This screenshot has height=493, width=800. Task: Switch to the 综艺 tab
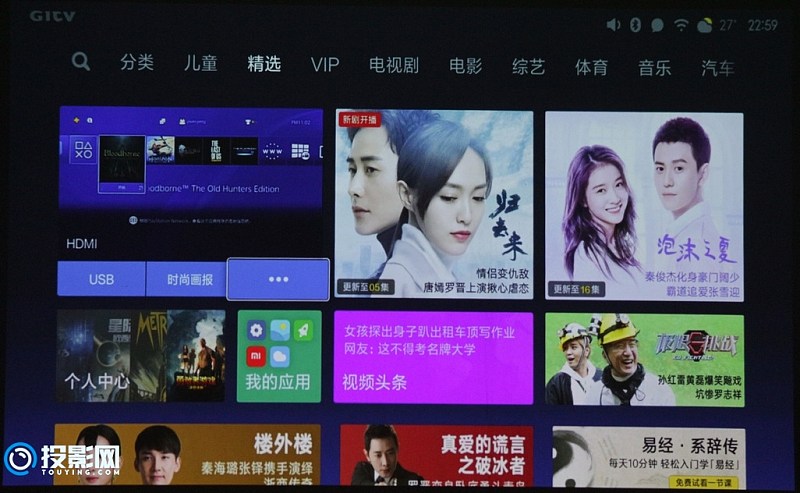coord(528,67)
